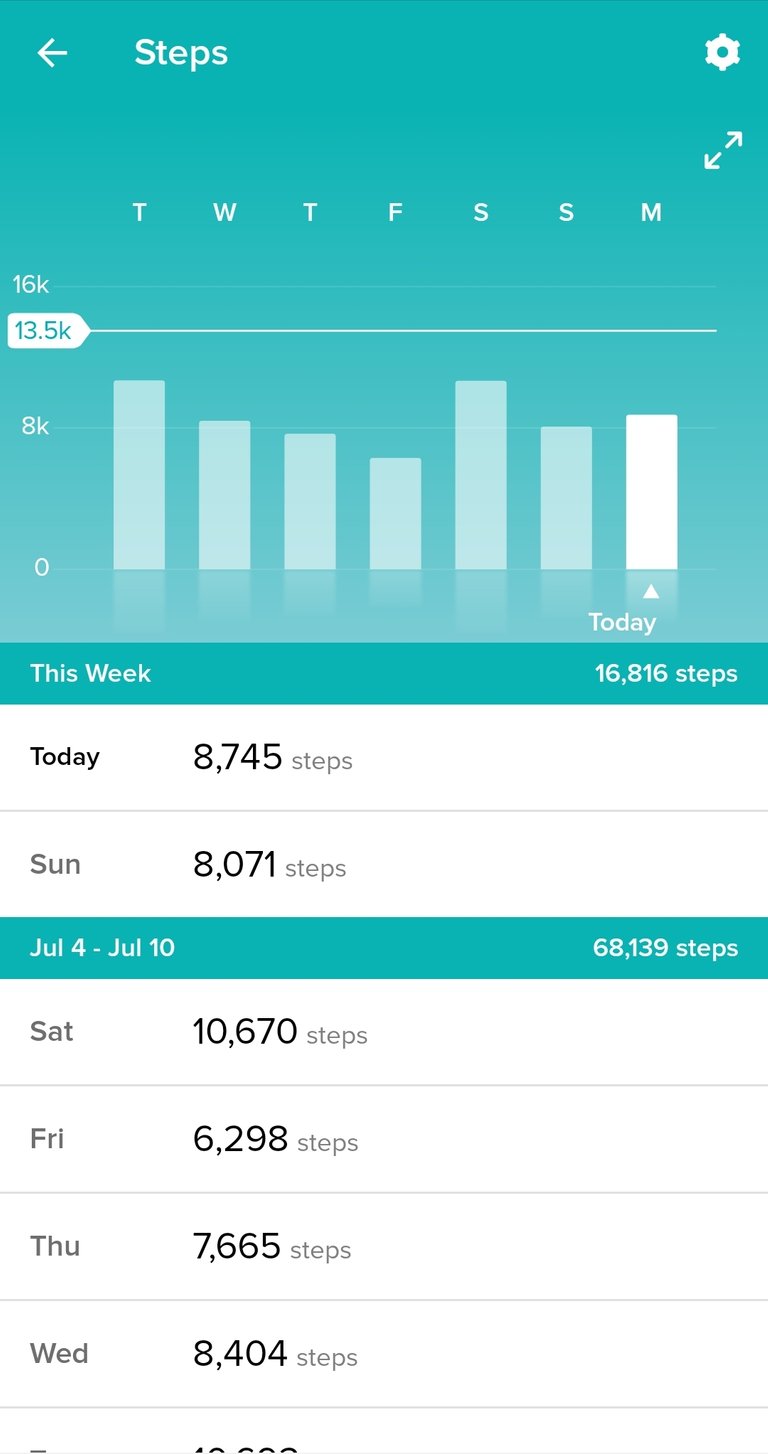The image size is (768, 1454).
Task: Tap Saturday's bar in the chart
Action: tap(480, 475)
